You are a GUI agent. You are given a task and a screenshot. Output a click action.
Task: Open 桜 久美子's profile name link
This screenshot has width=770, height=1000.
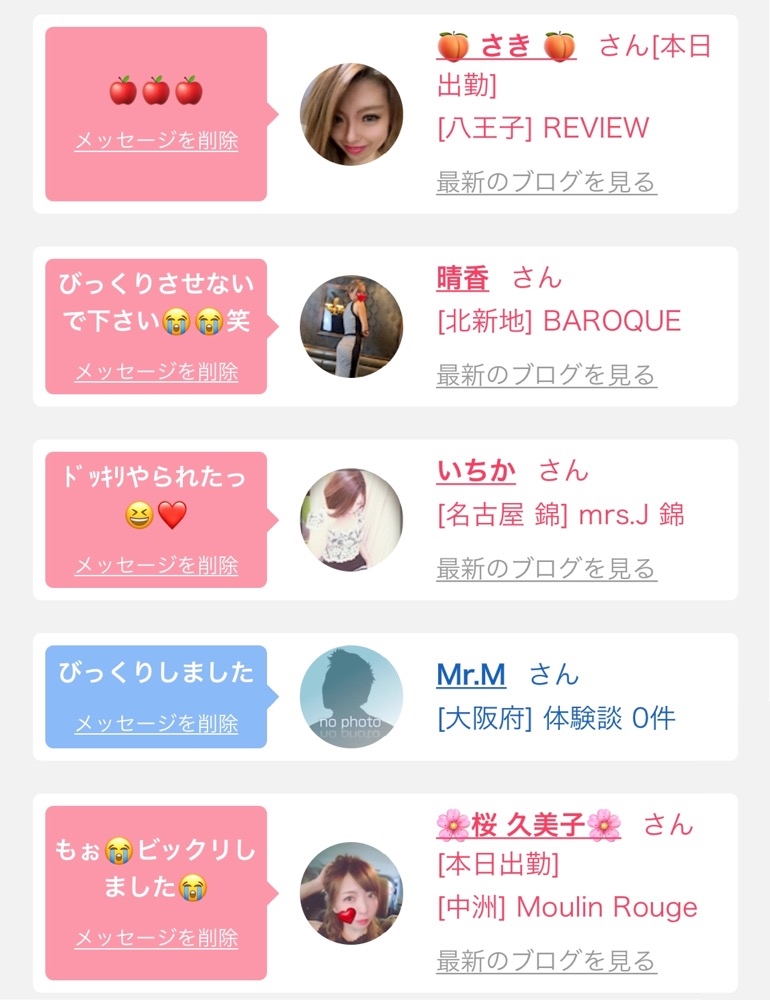(x=528, y=825)
